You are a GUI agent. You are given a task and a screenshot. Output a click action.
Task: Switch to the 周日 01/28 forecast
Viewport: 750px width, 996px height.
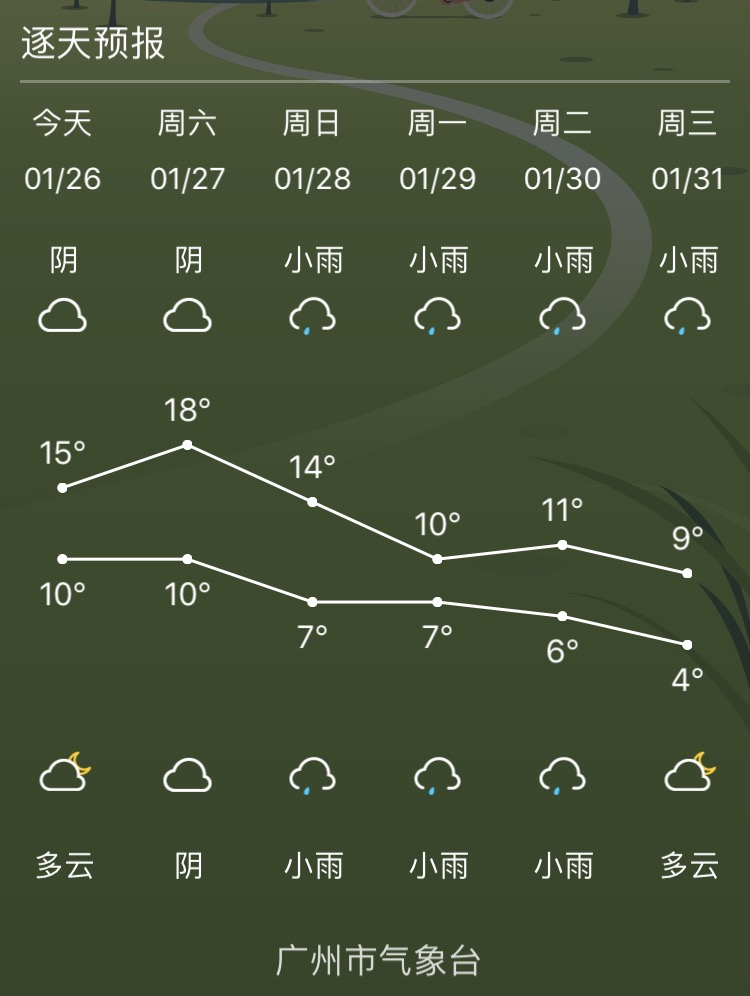(313, 150)
